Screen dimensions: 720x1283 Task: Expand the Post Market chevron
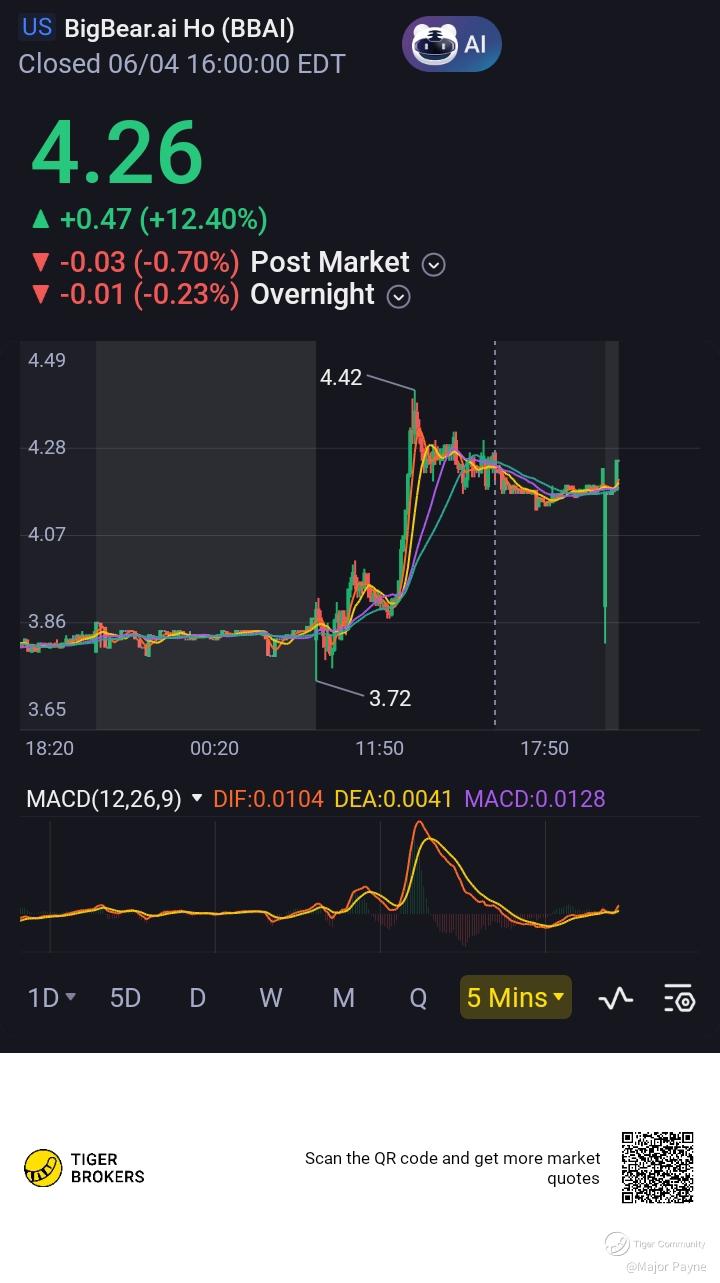point(433,264)
